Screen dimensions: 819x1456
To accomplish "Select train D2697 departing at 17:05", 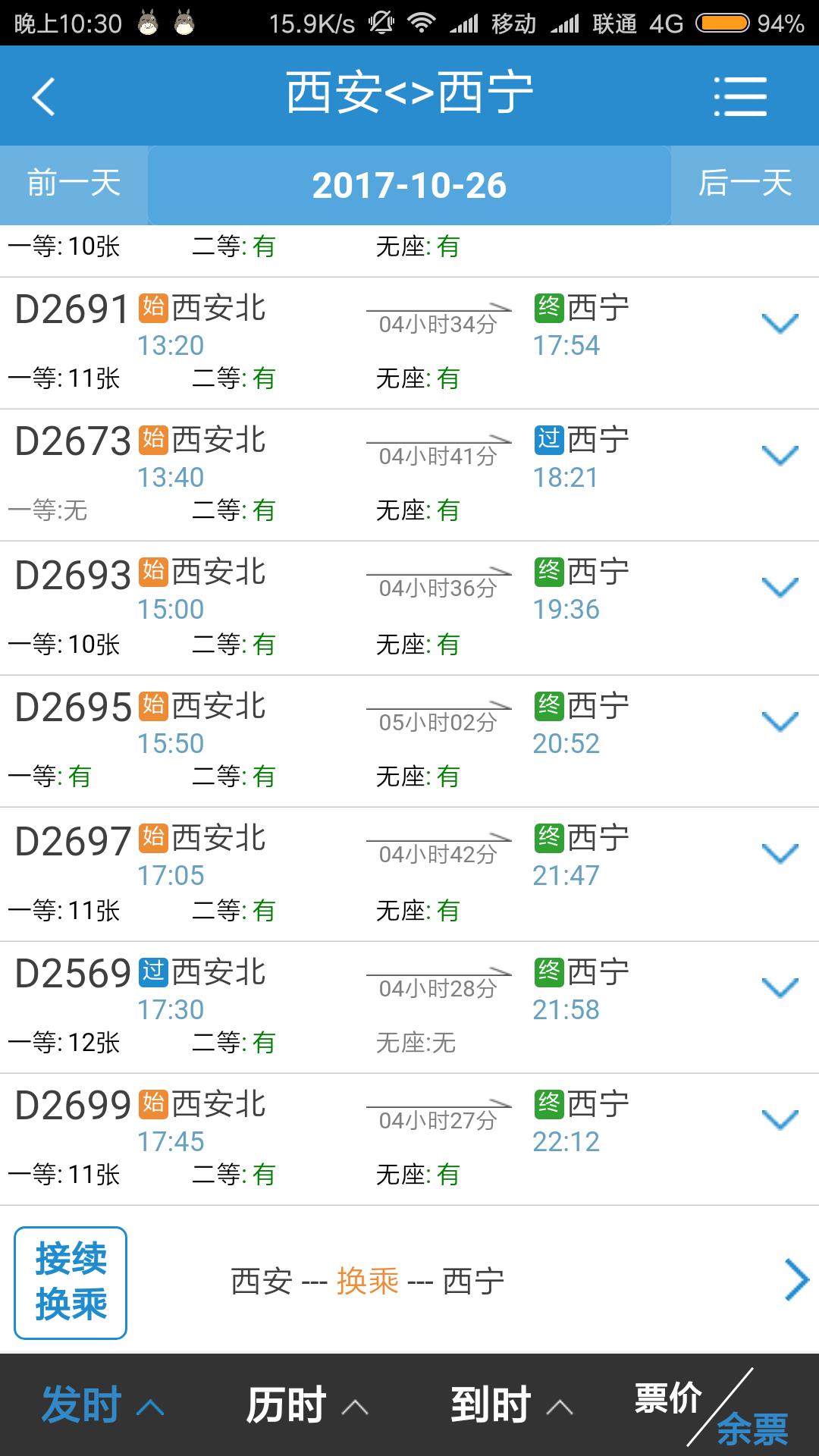I will 379,864.
